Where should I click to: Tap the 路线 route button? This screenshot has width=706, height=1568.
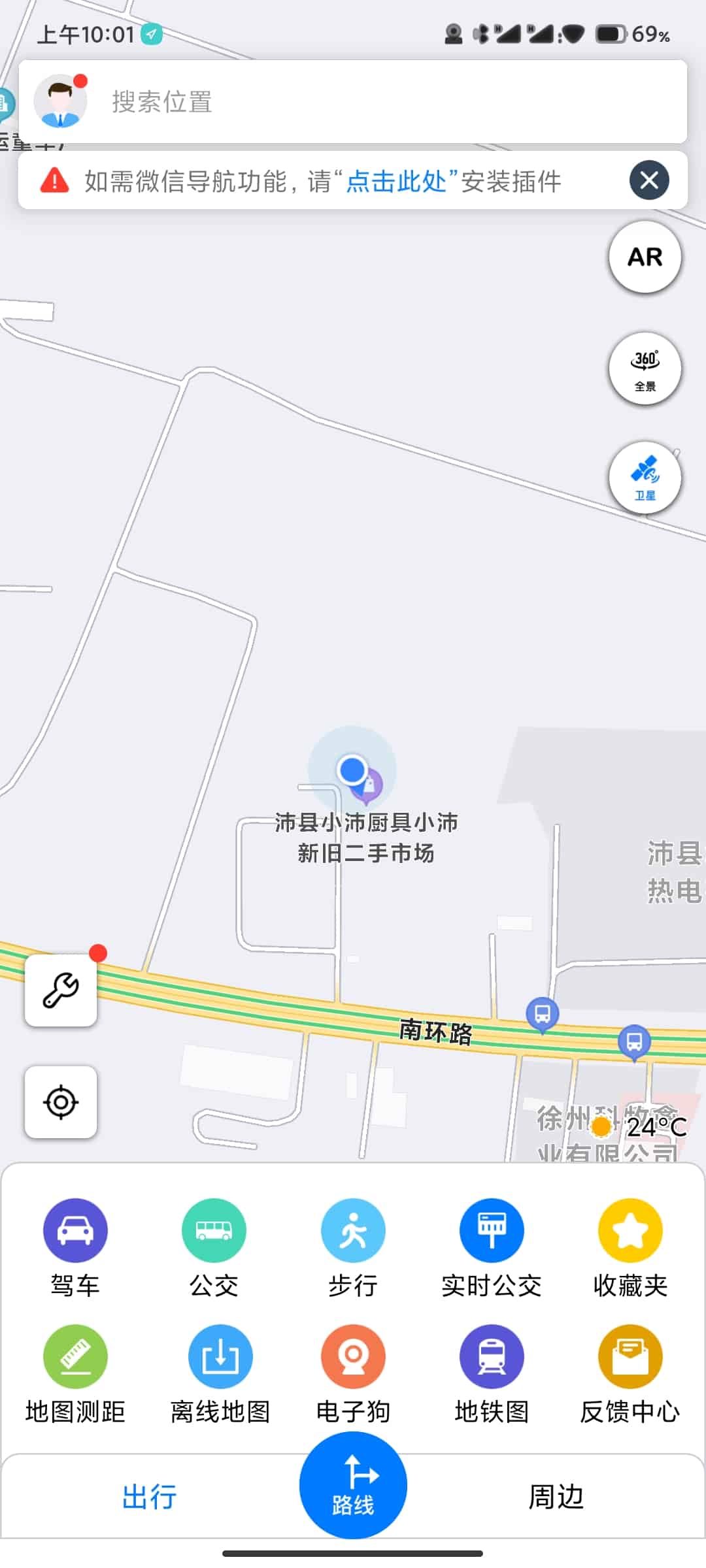click(x=353, y=1486)
